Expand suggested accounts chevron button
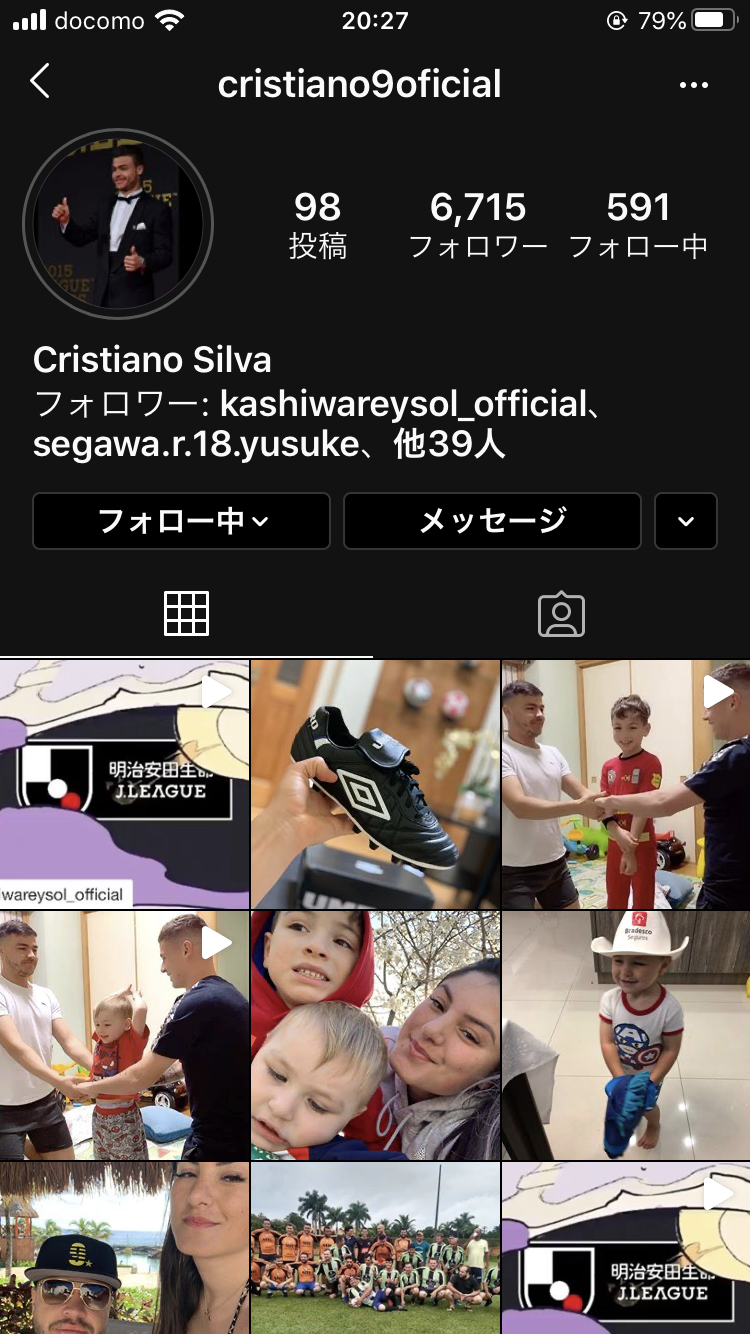This screenshot has width=750, height=1334. pos(686,521)
